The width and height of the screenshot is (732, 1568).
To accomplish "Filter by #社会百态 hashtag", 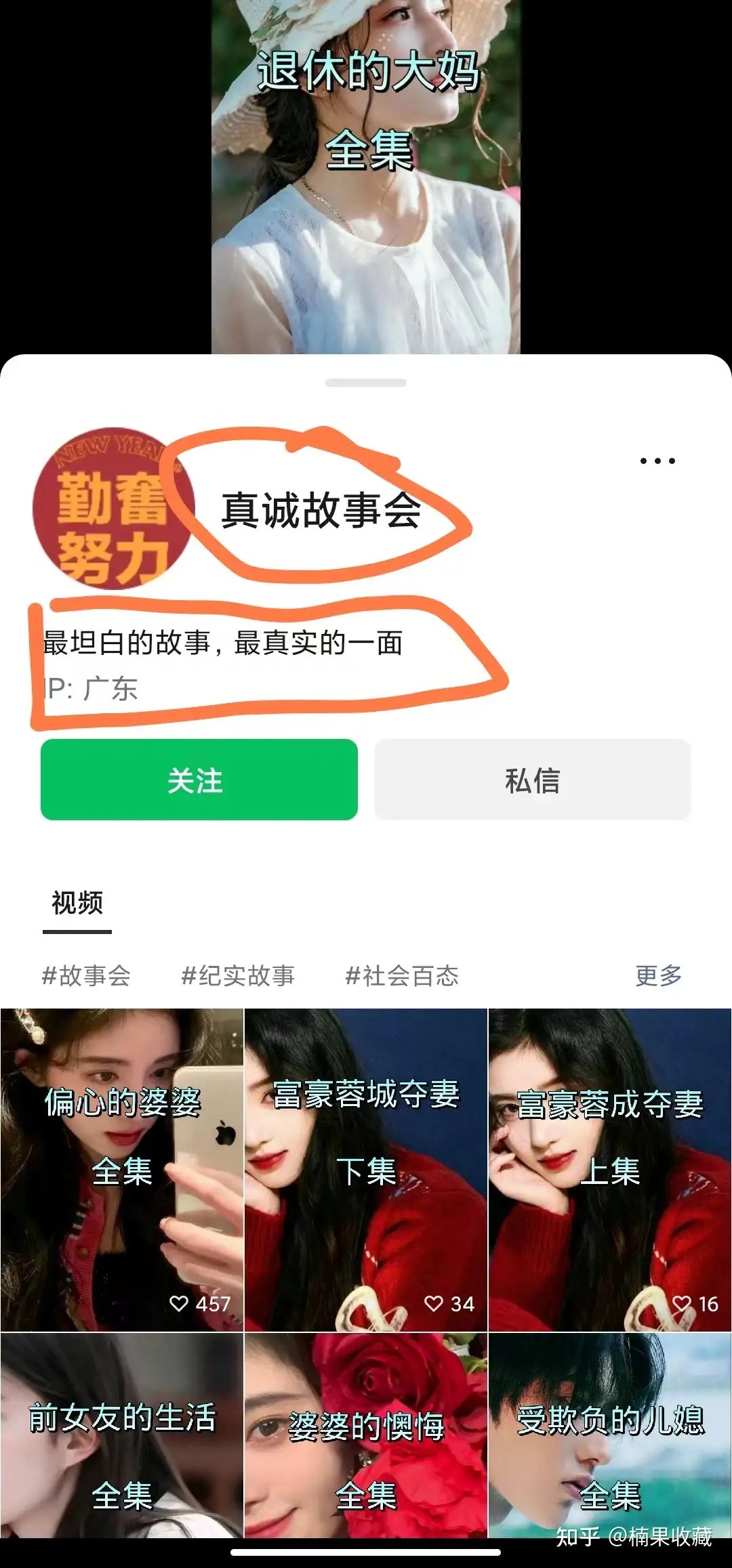I will pos(402,976).
